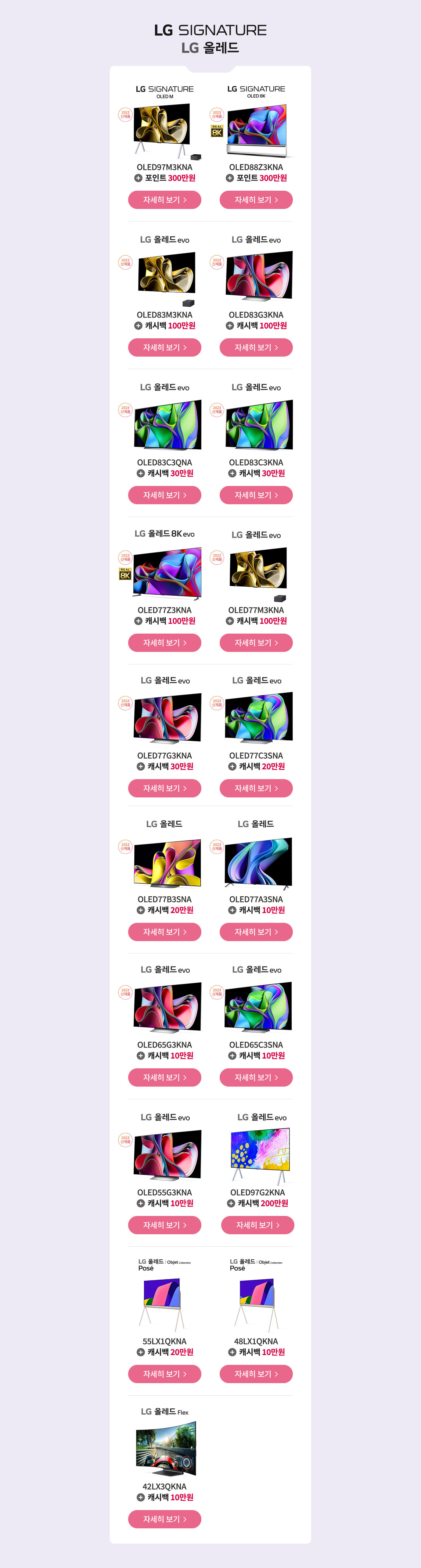Image resolution: width=421 pixels, height=1568 pixels.
Task: Tap 자세히 보기 under OLED77G3KNA
Action: (x=164, y=788)
